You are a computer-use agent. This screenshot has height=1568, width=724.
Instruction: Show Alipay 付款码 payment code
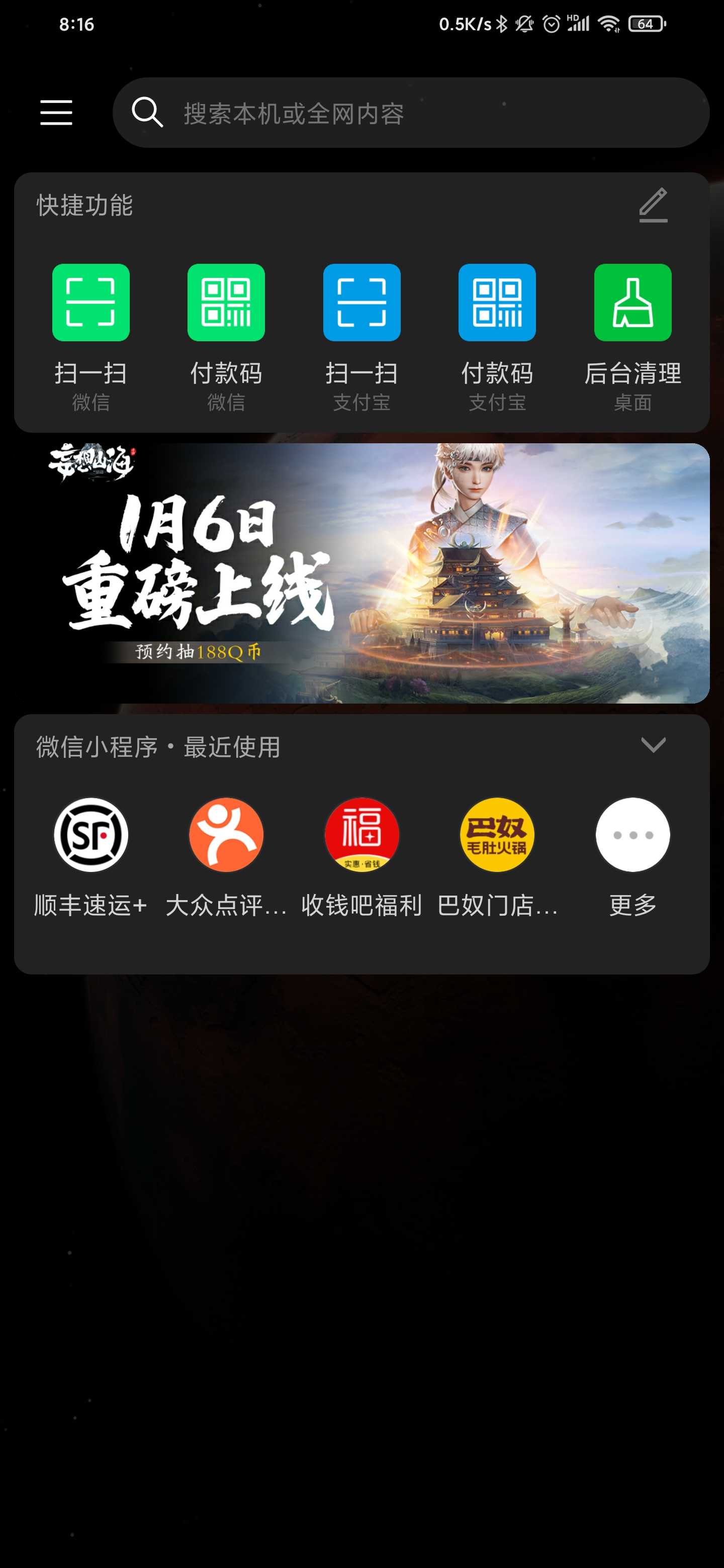tap(497, 337)
